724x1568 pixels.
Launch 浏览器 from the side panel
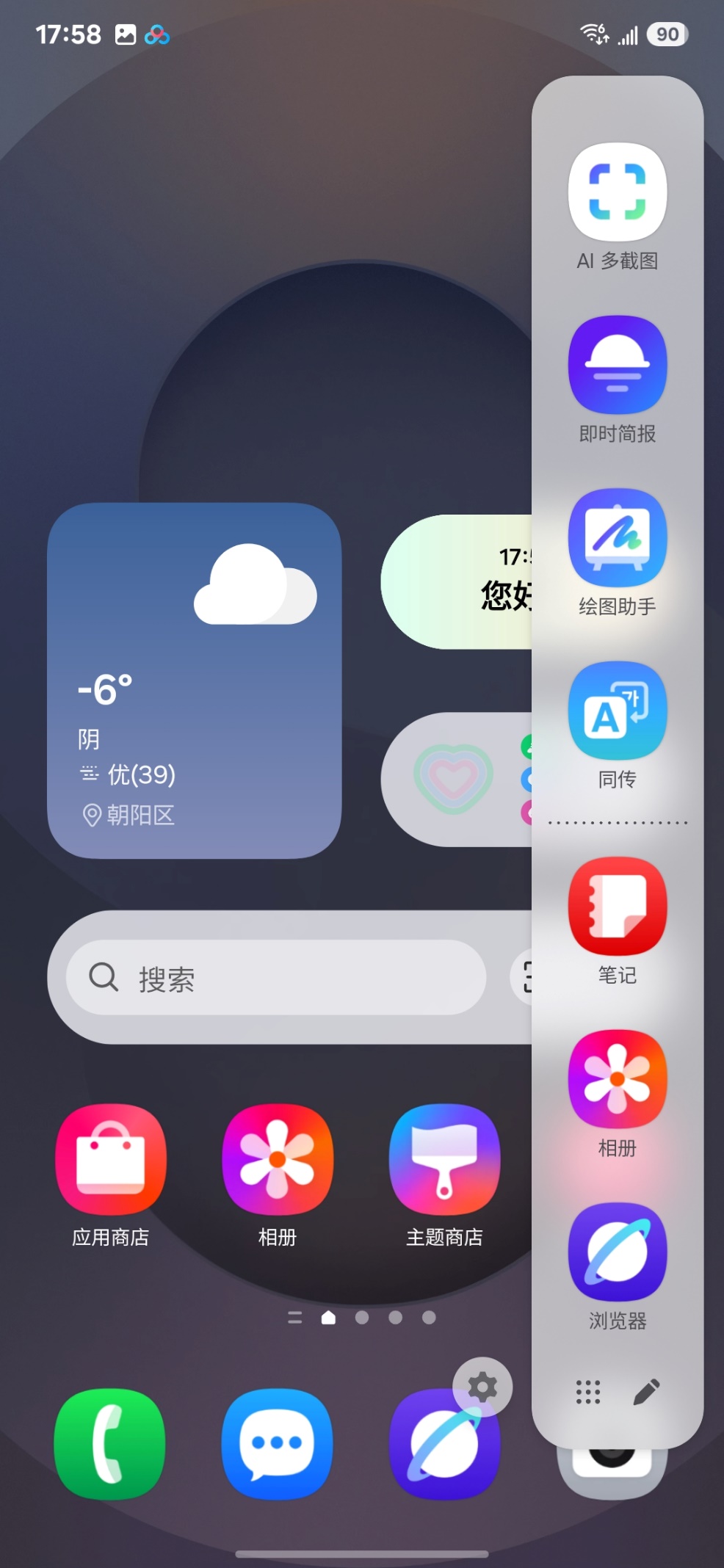coord(618,1252)
